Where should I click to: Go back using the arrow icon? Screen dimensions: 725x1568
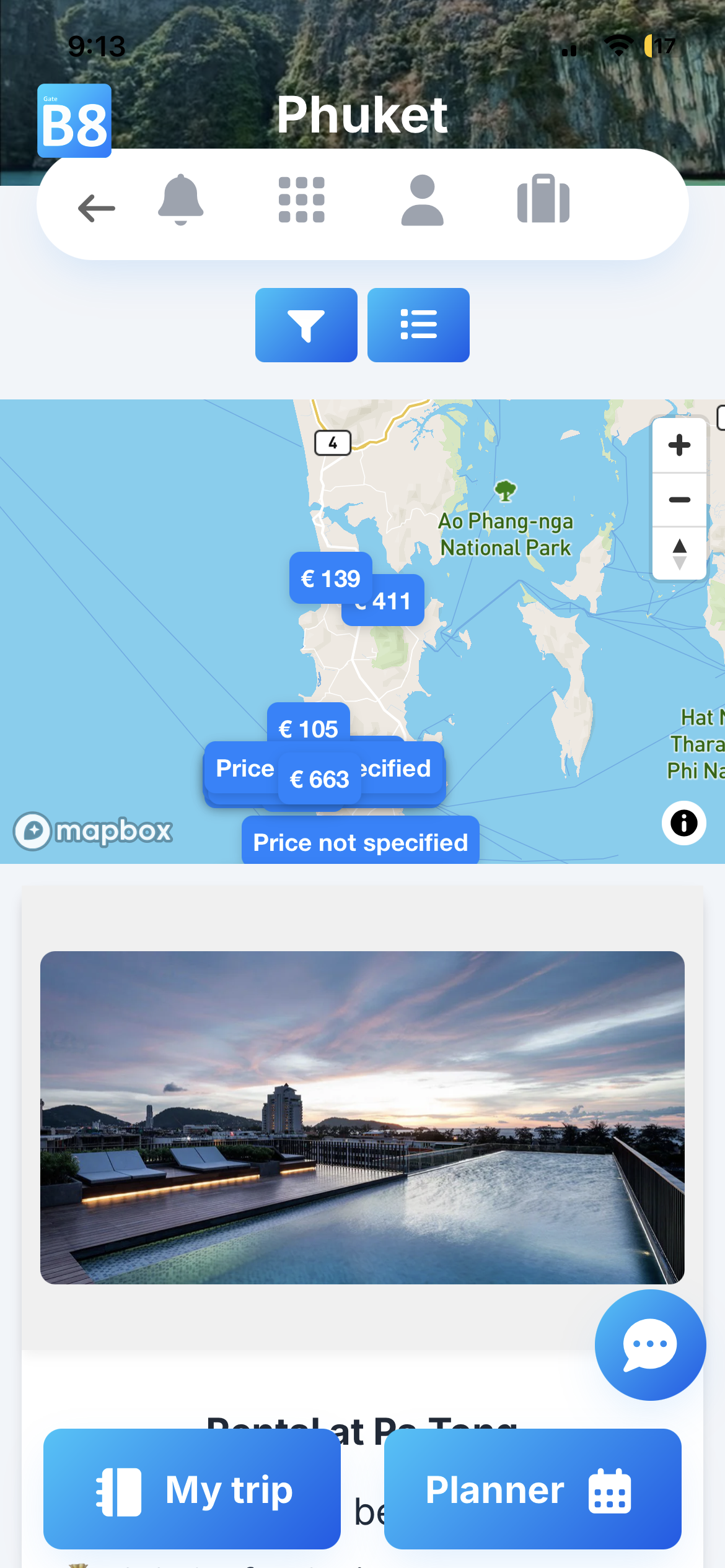pos(97,207)
